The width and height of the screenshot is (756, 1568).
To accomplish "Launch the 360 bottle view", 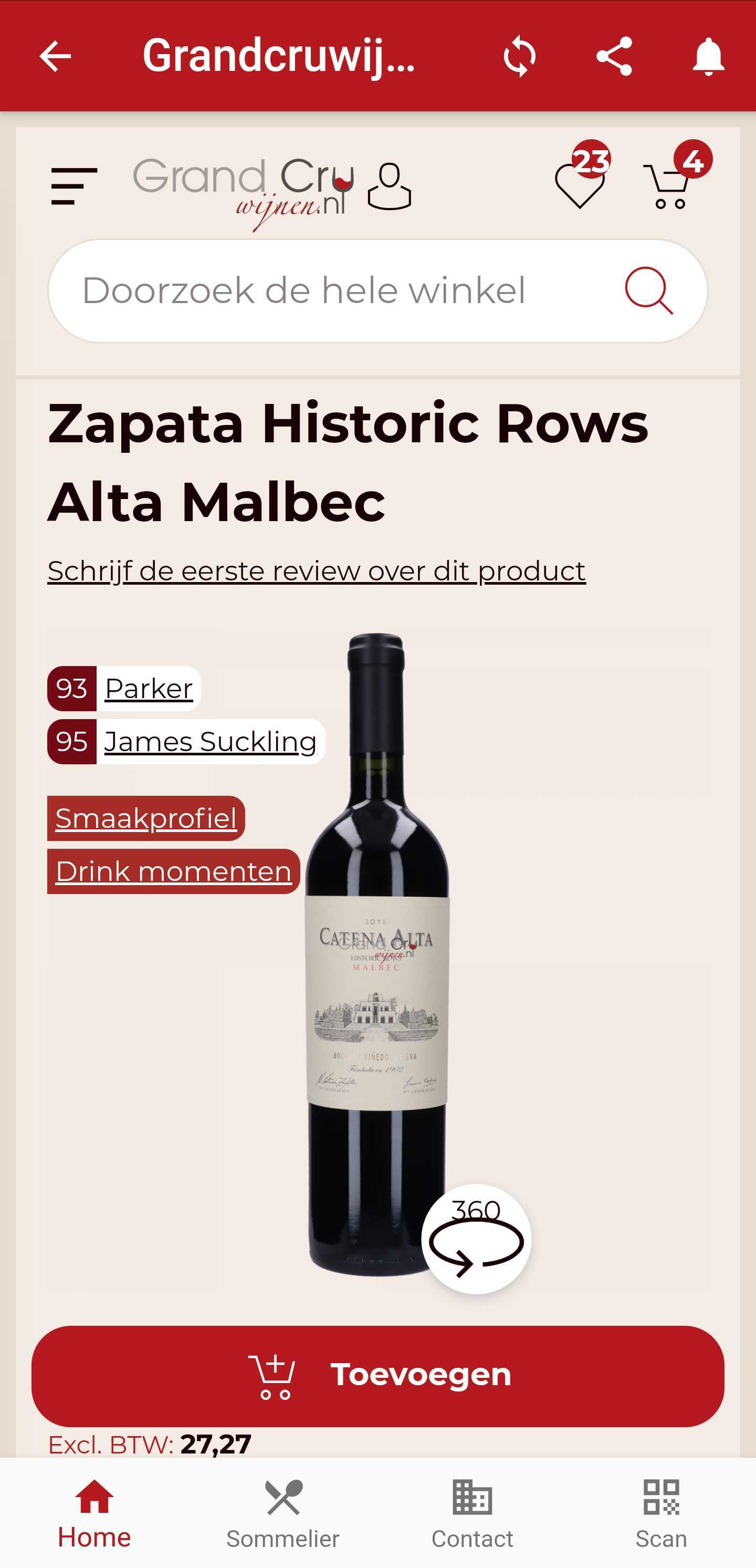I will click(x=476, y=1238).
